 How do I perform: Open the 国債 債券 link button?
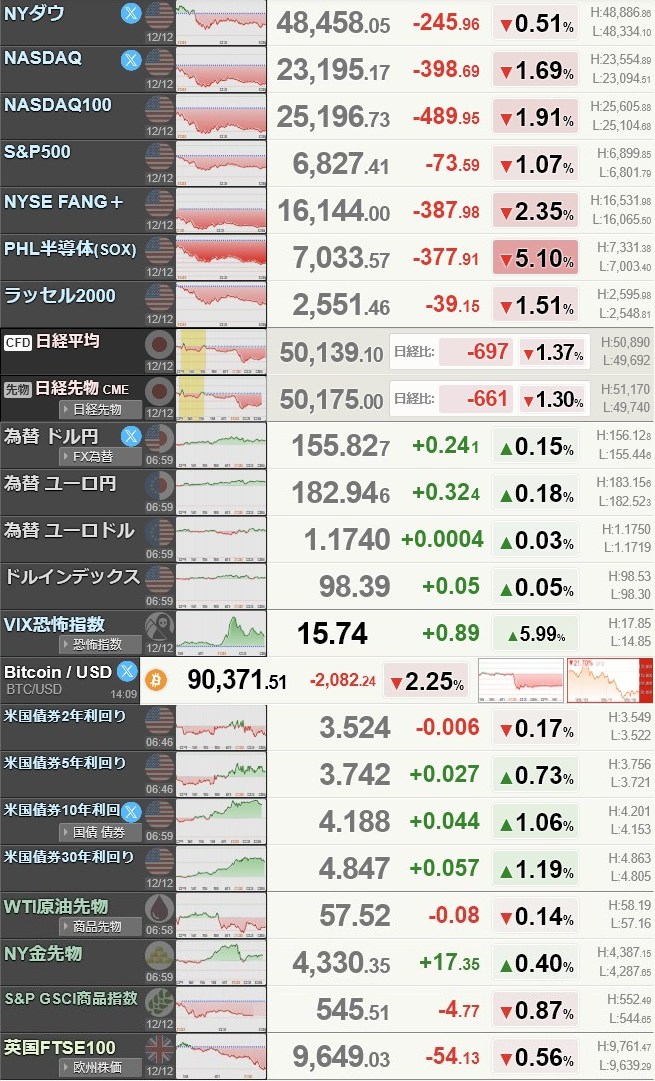tap(98, 832)
